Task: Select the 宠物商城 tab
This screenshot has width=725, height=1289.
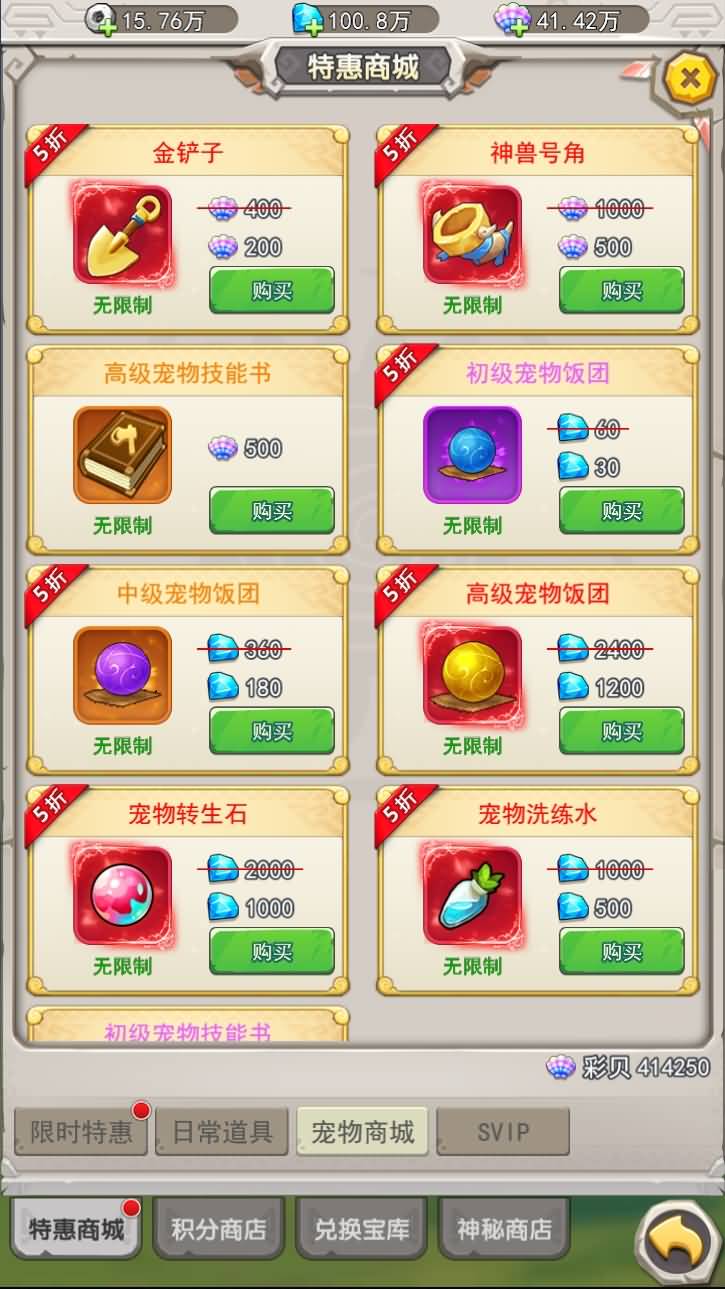Action: tap(363, 1132)
